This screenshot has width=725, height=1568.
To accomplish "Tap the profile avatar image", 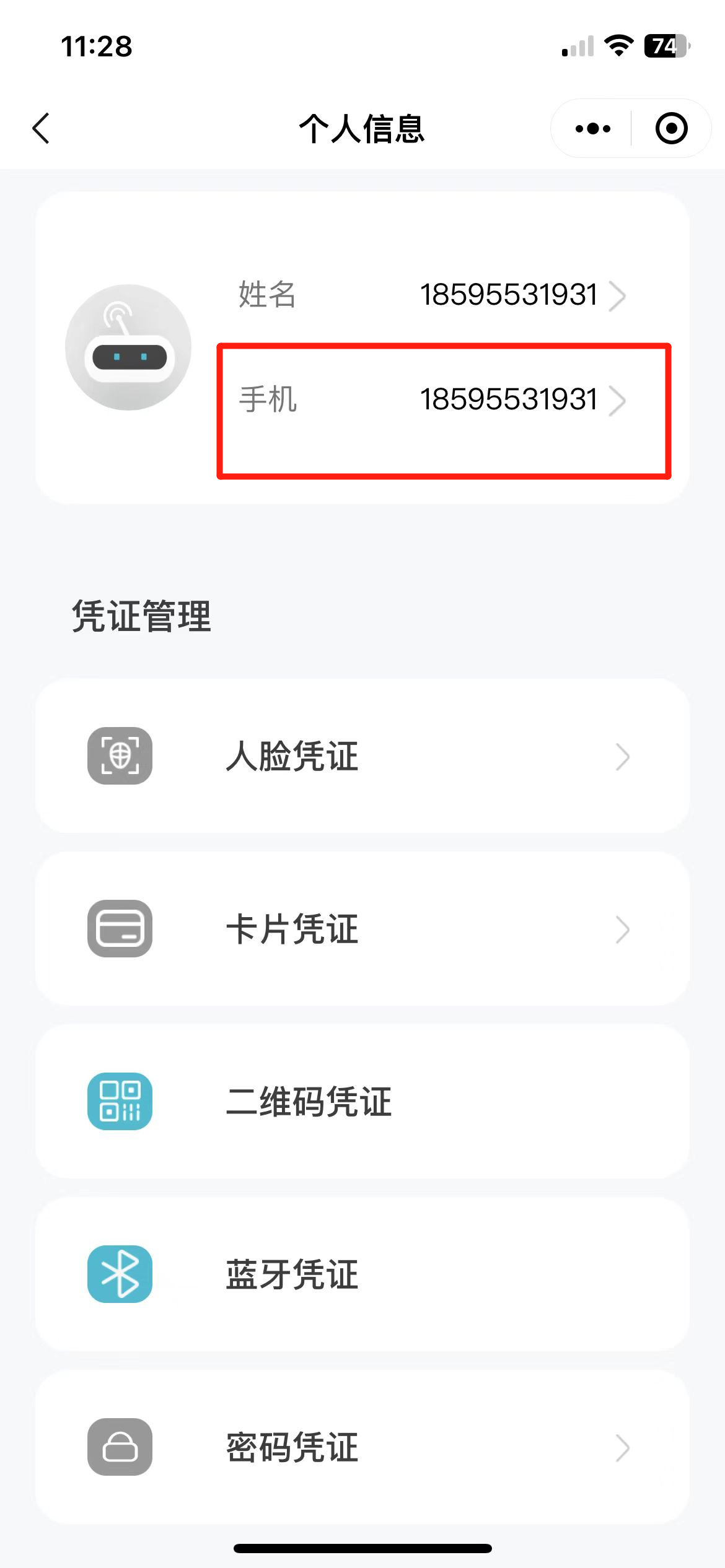I will [x=128, y=347].
